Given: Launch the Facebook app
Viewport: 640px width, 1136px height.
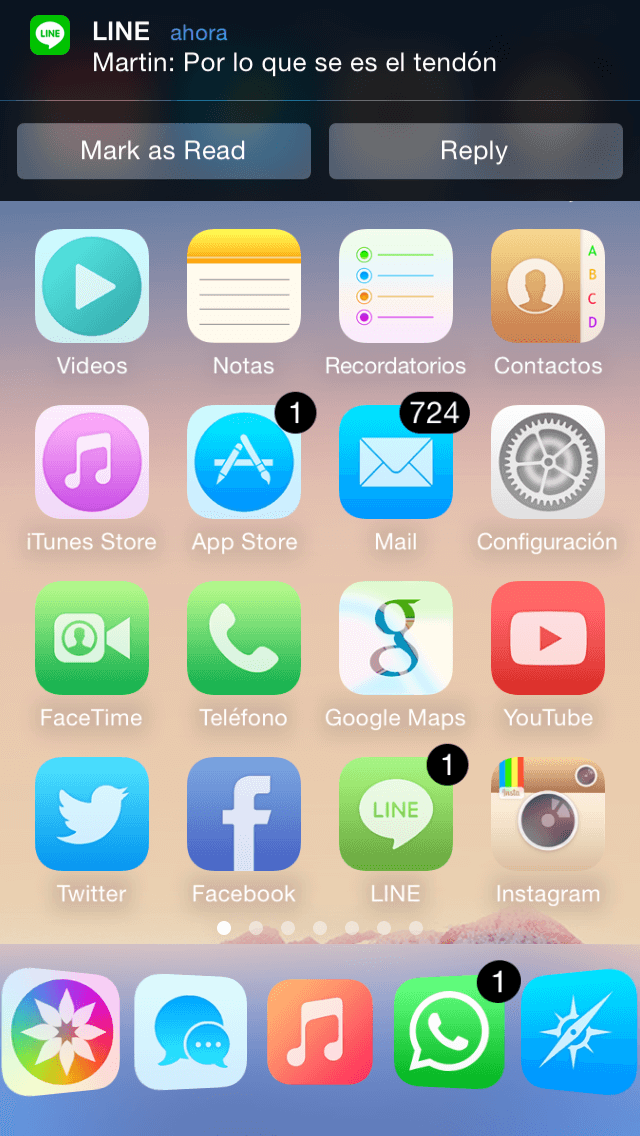Looking at the screenshot, I should pos(244,814).
